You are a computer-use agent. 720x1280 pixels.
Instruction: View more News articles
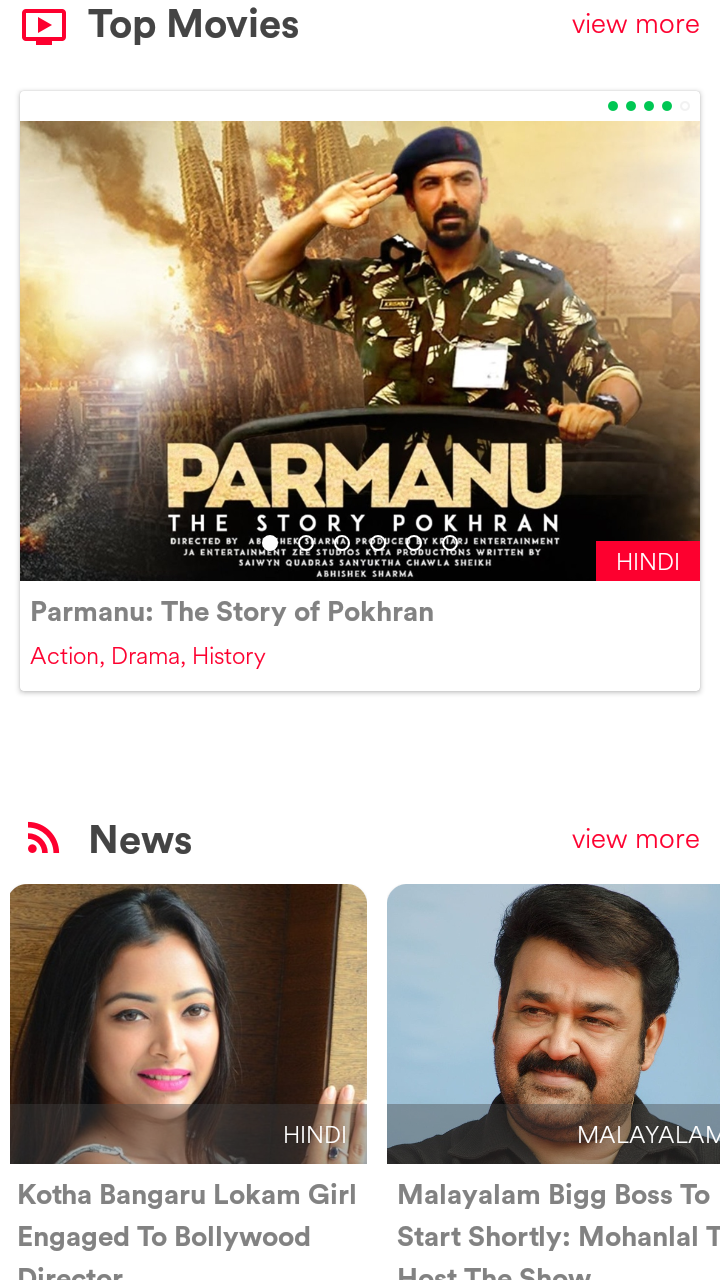click(x=635, y=839)
